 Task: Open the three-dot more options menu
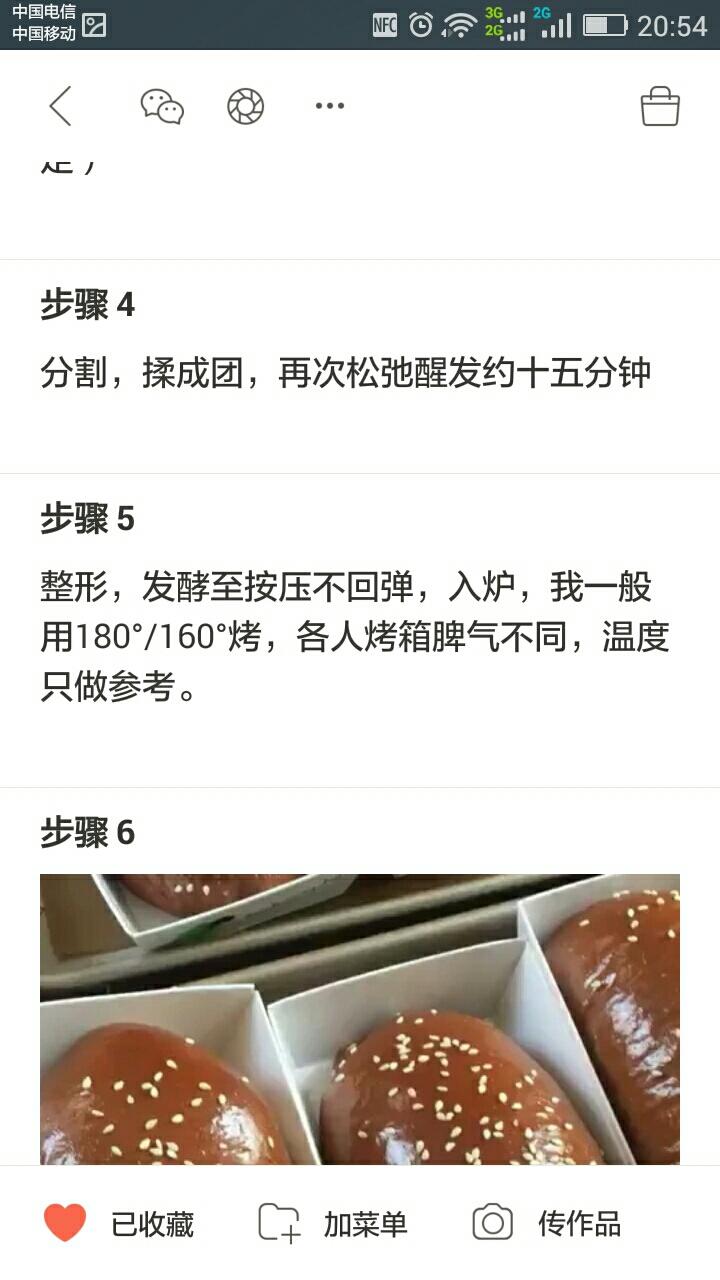pos(329,106)
